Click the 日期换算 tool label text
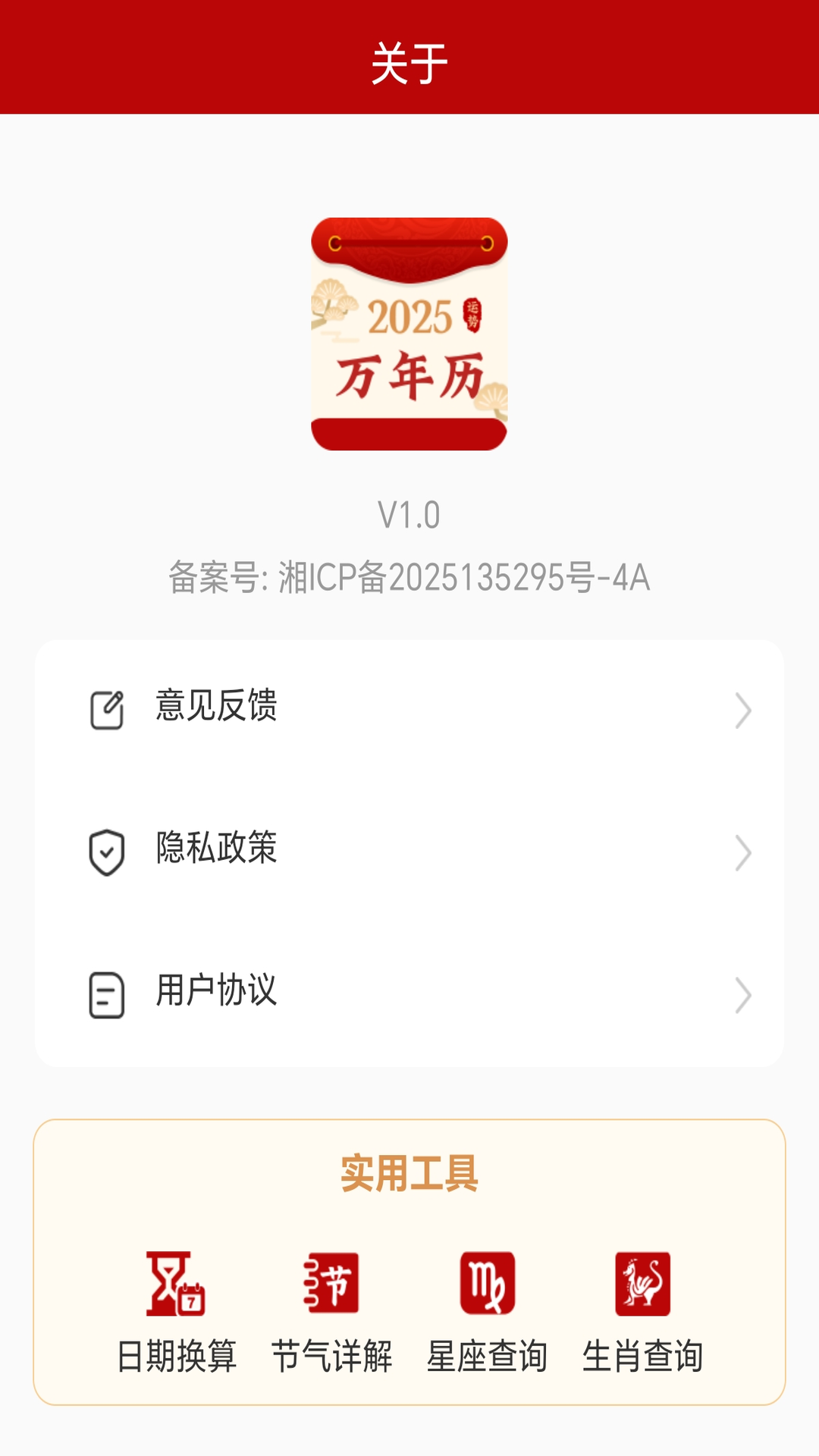This screenshot has height=1456, width=819. [176, 1351]
